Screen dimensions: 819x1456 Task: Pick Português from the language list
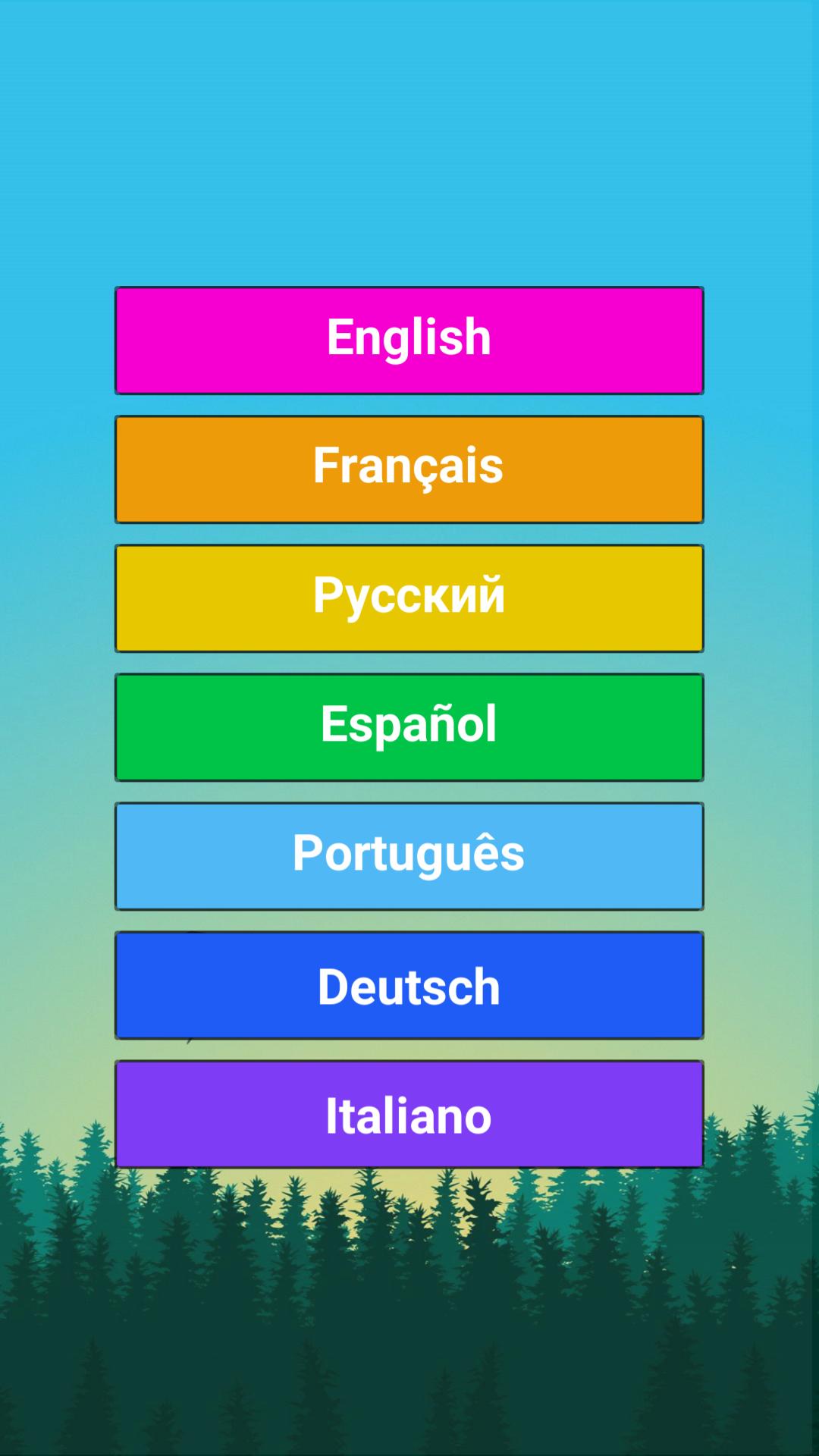click(x=409, y=856)
